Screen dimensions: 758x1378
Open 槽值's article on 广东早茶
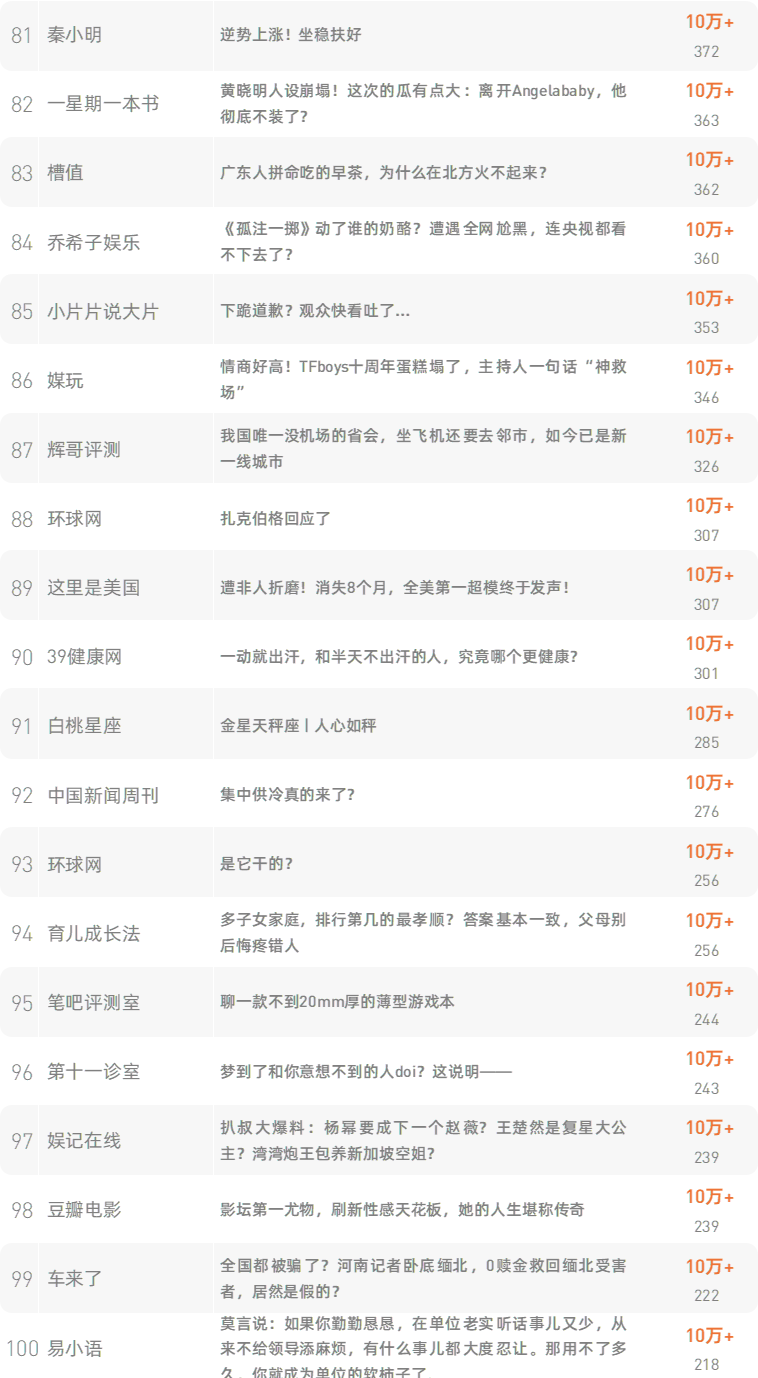(384, 172)
